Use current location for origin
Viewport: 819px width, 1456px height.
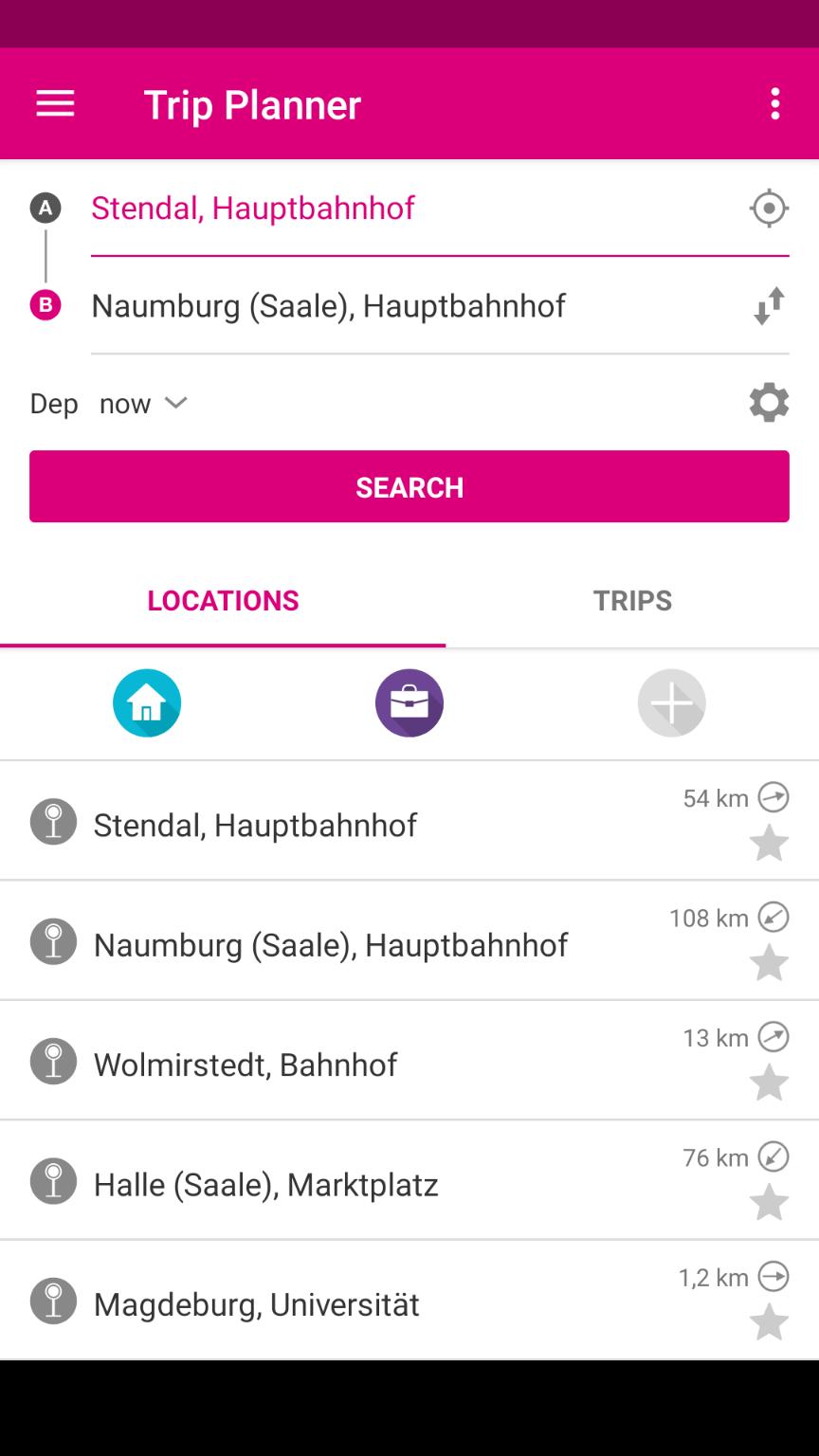[x=769, y=208]
